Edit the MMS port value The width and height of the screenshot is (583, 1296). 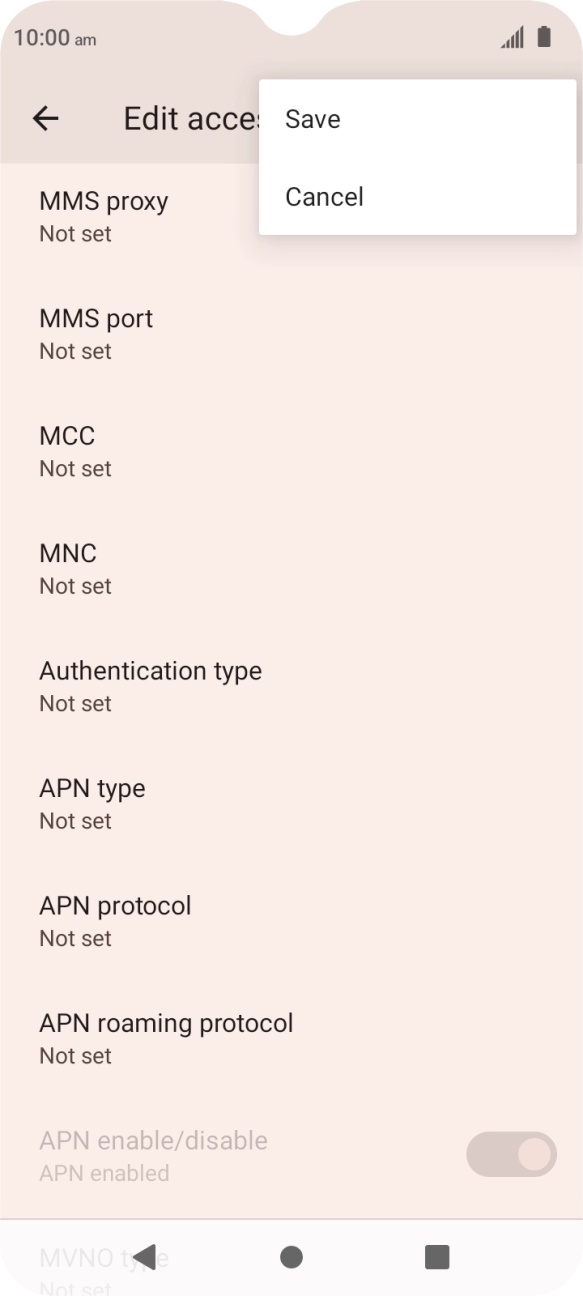point(291,334)
